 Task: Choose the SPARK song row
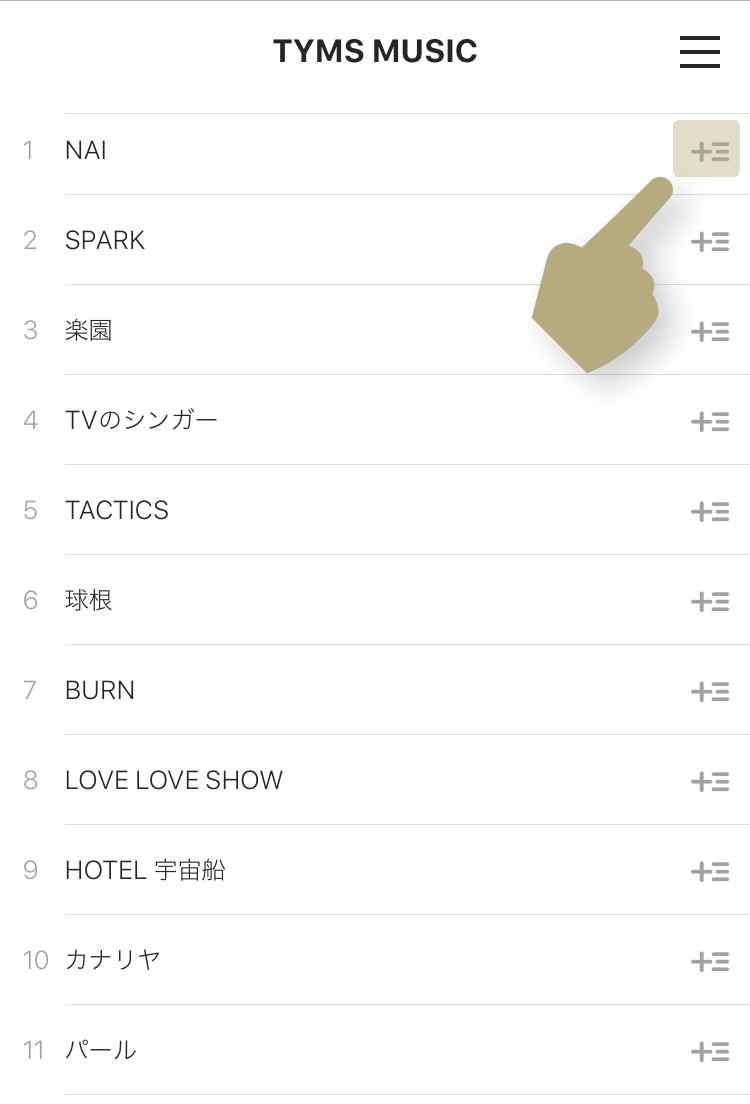105,240
